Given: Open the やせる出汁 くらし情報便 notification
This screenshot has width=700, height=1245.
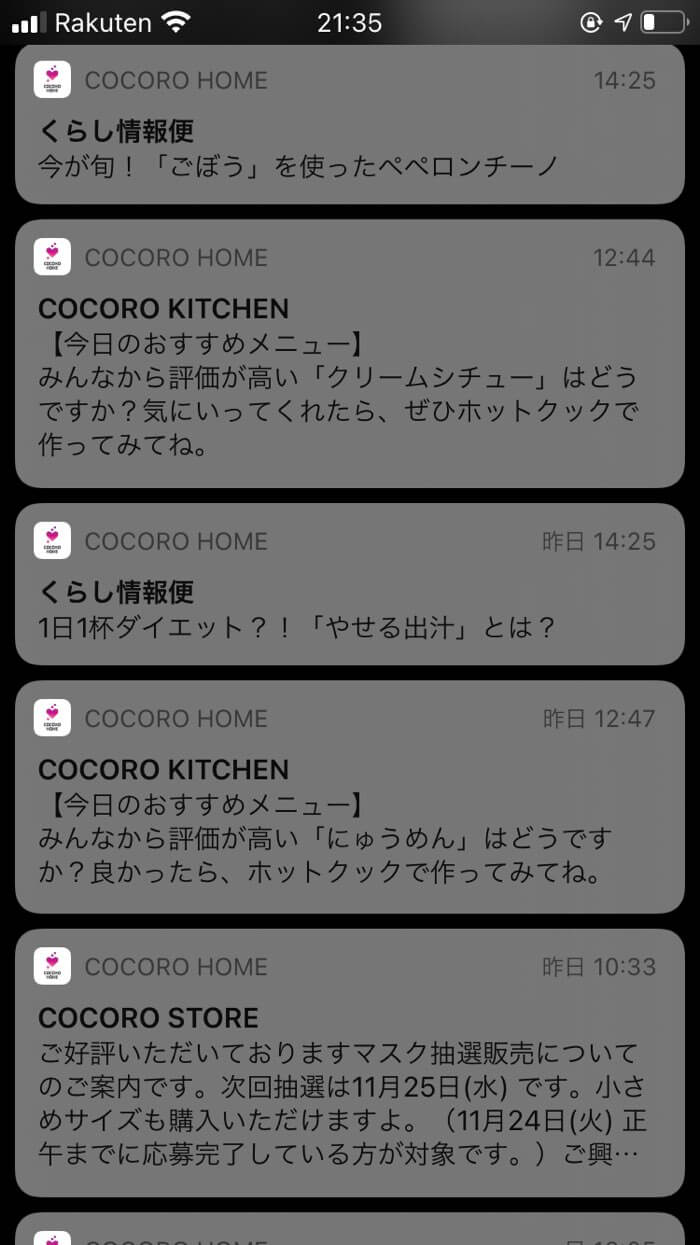Looking at the screenshot, I should pos(350,584).
